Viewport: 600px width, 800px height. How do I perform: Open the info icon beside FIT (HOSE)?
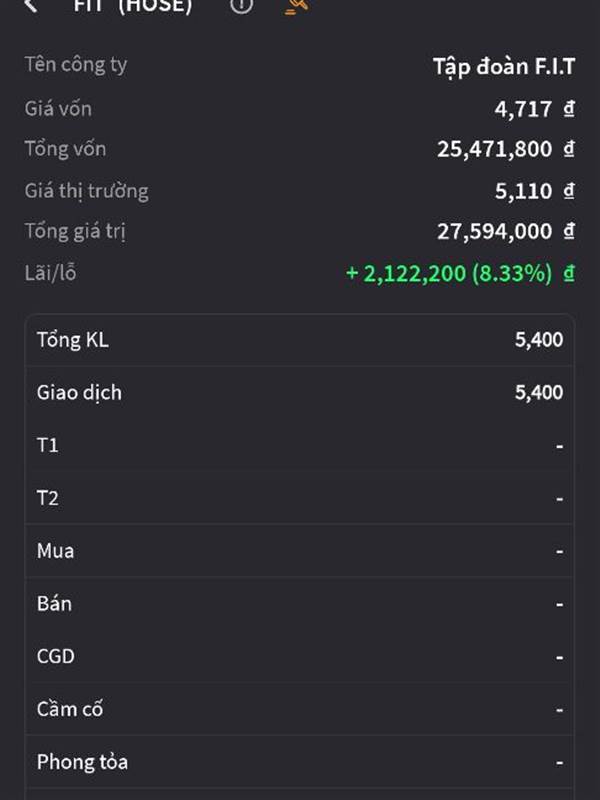[241, 5]
